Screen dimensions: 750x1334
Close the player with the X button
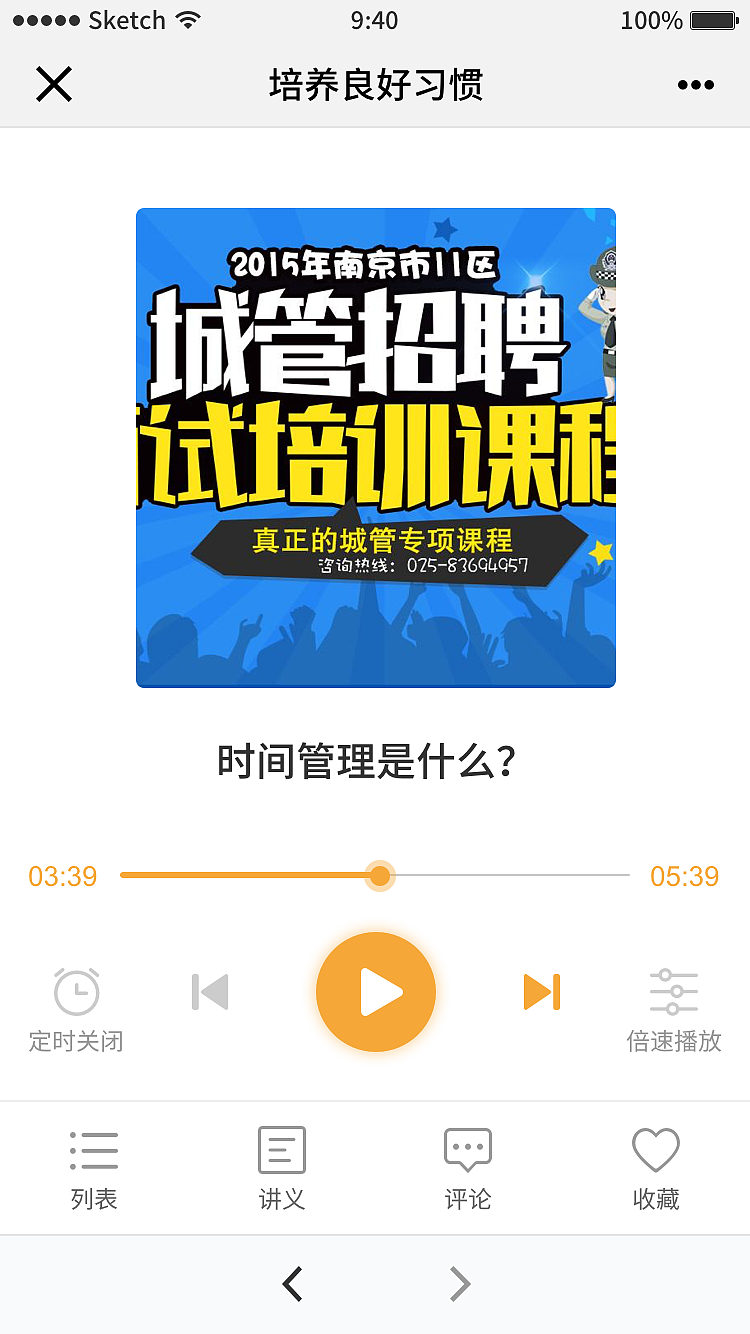tap(54, 85)
